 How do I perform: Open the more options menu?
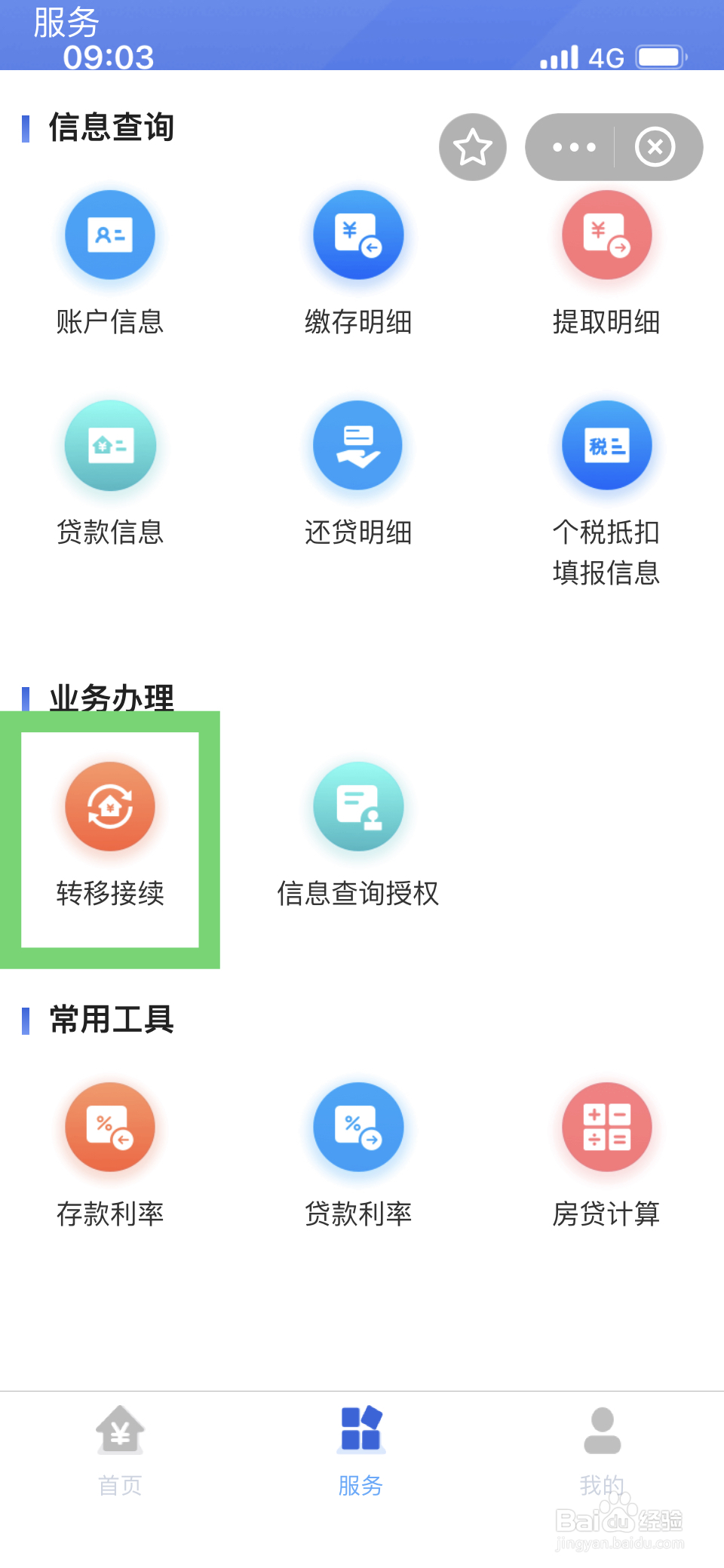pyautogui.click(x=572, y=147)
